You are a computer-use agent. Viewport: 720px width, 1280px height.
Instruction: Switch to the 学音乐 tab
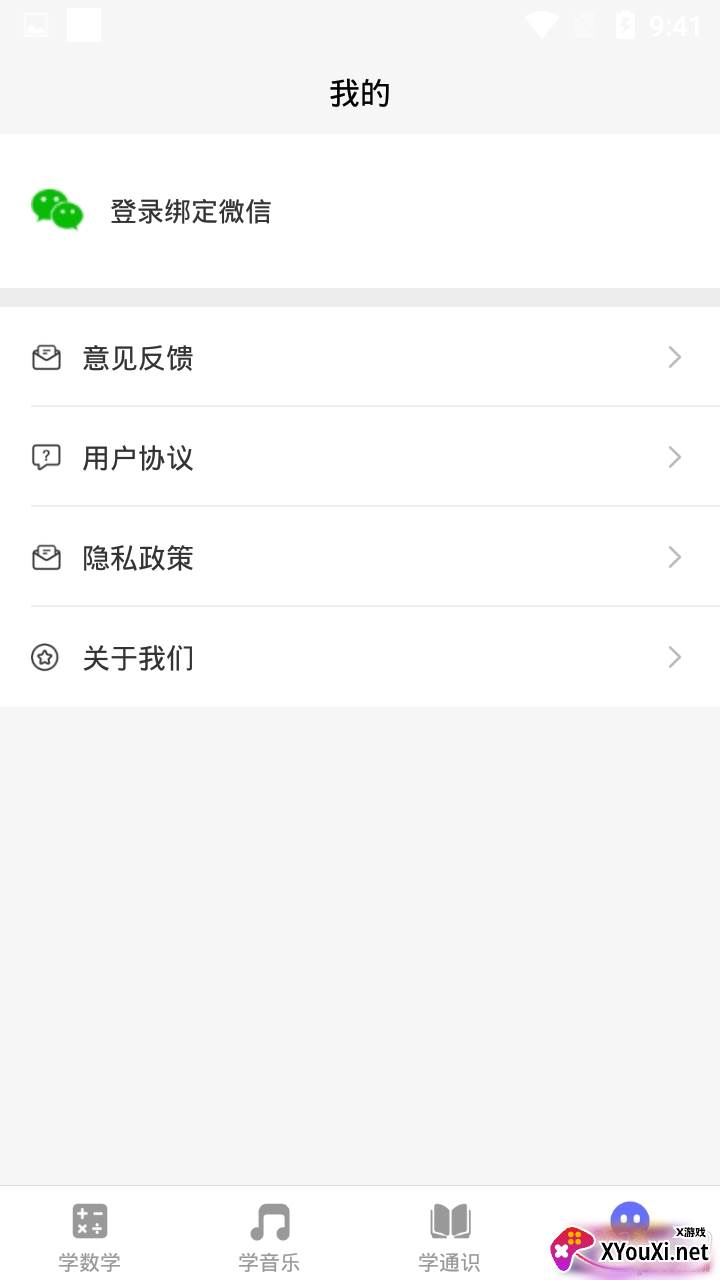point(269,1236)
